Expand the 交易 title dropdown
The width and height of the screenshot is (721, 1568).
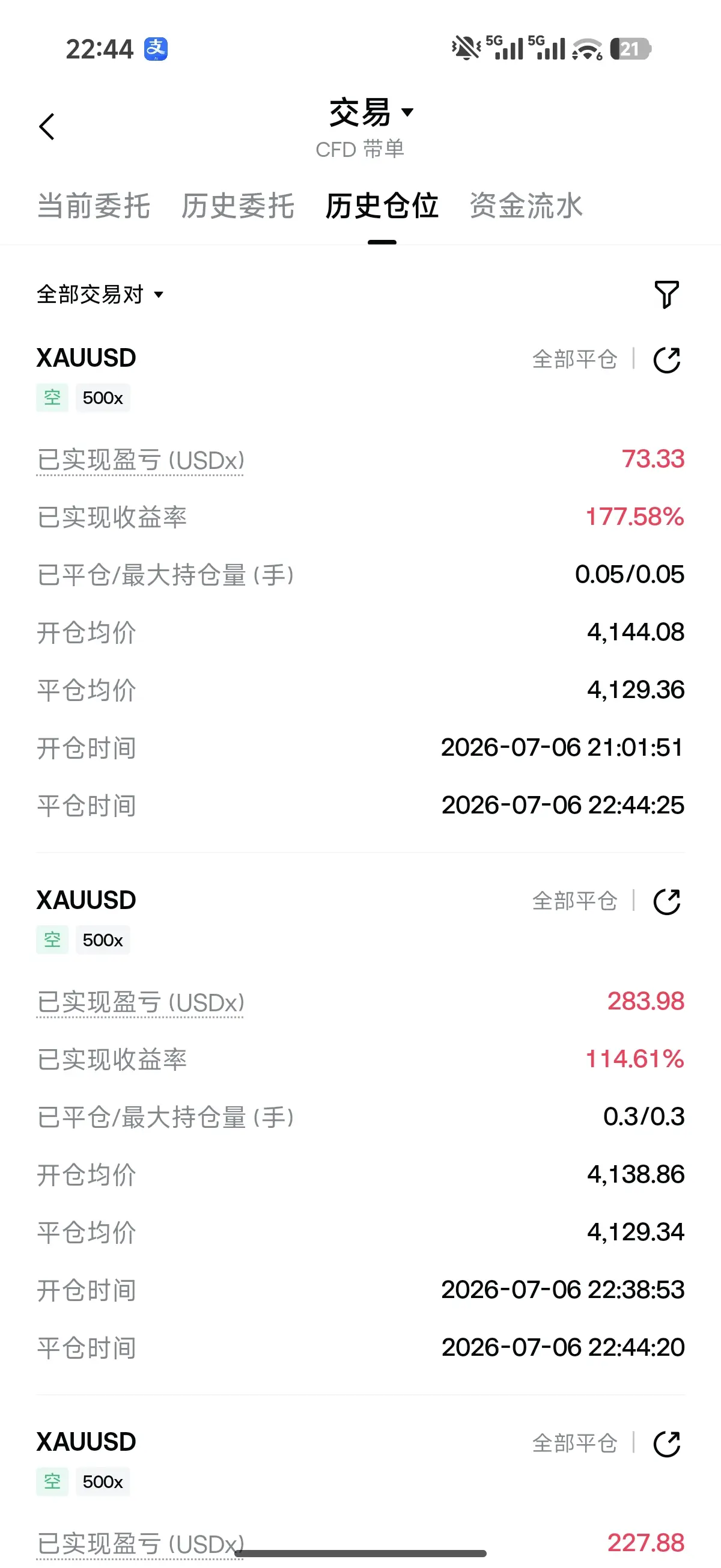click(371, 112)
